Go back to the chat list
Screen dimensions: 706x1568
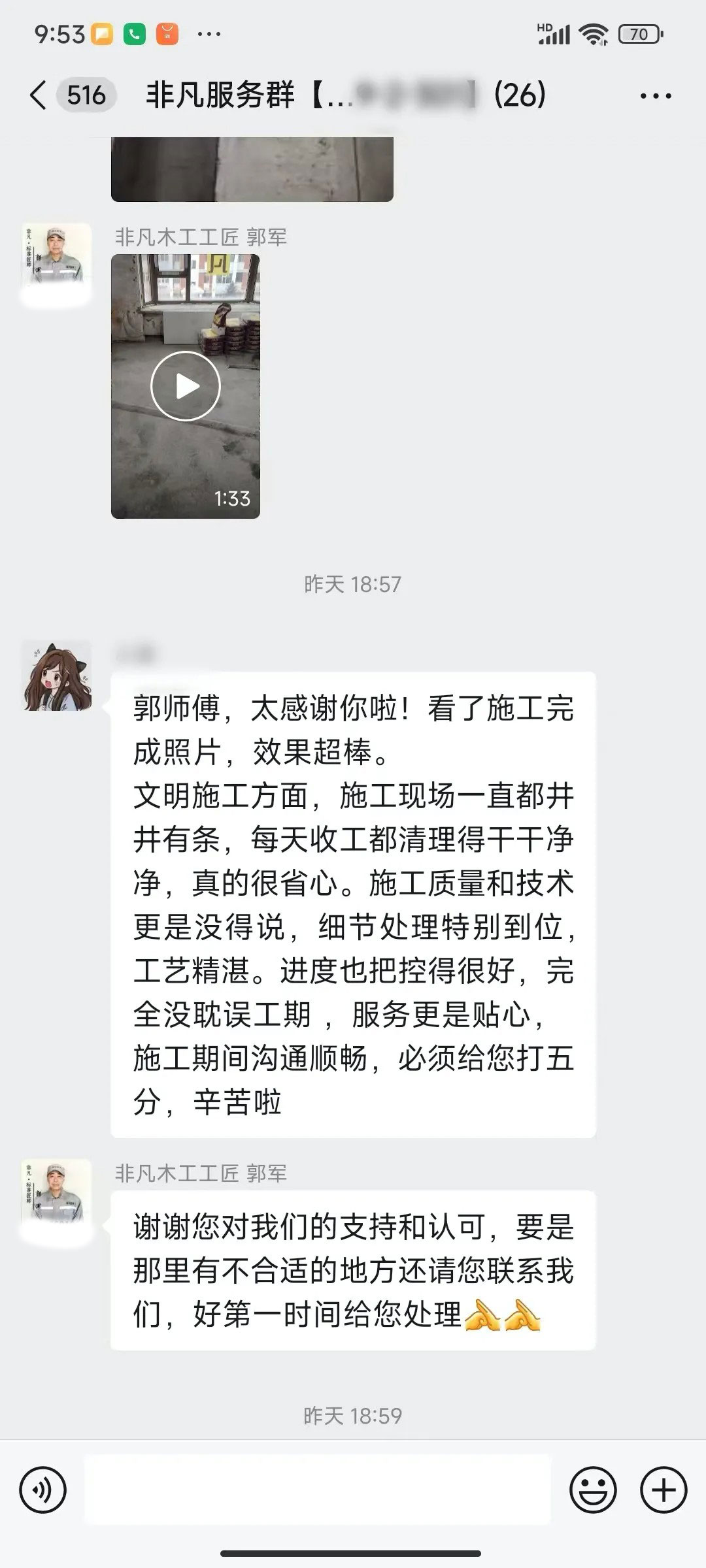(x=39, y=95)
